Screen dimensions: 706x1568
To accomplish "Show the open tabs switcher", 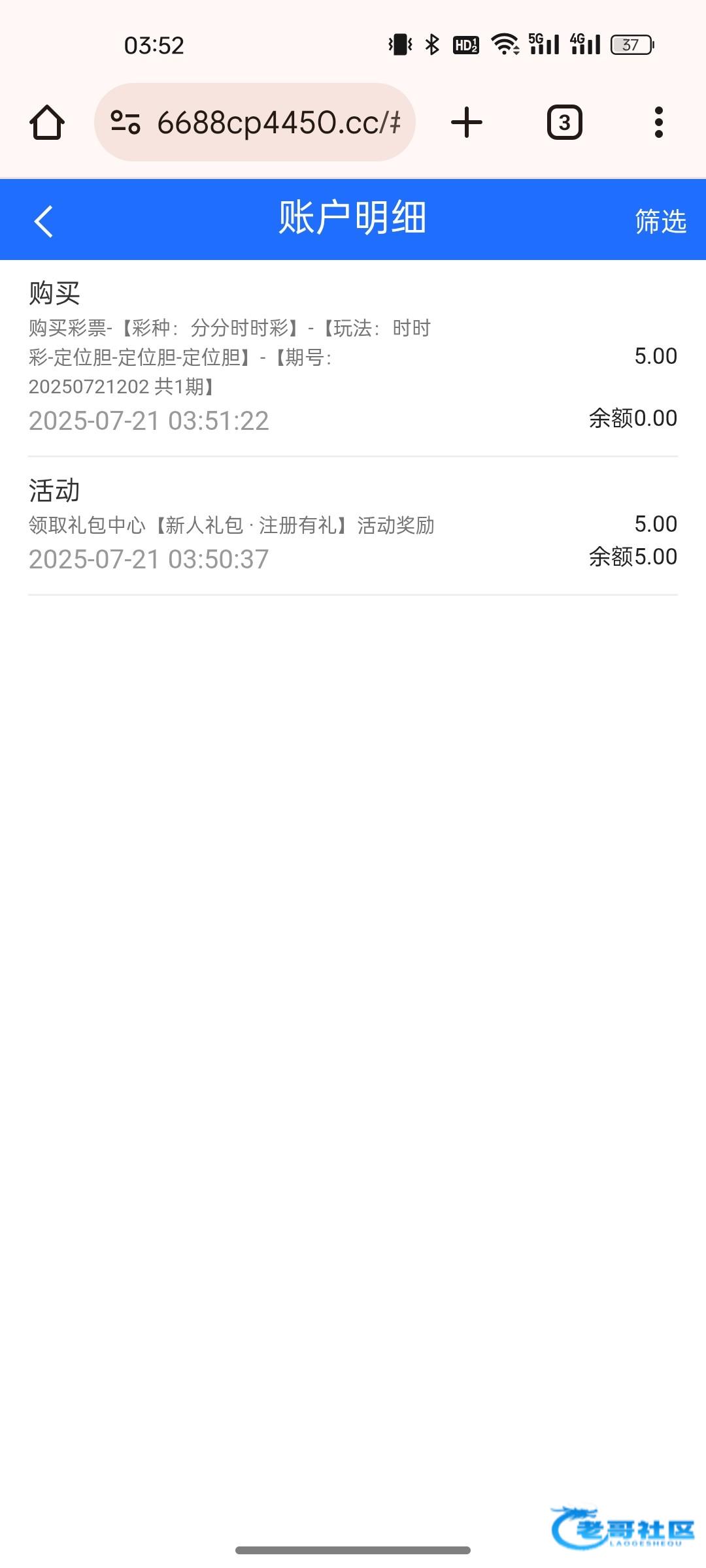I will (x=564, y=122).
